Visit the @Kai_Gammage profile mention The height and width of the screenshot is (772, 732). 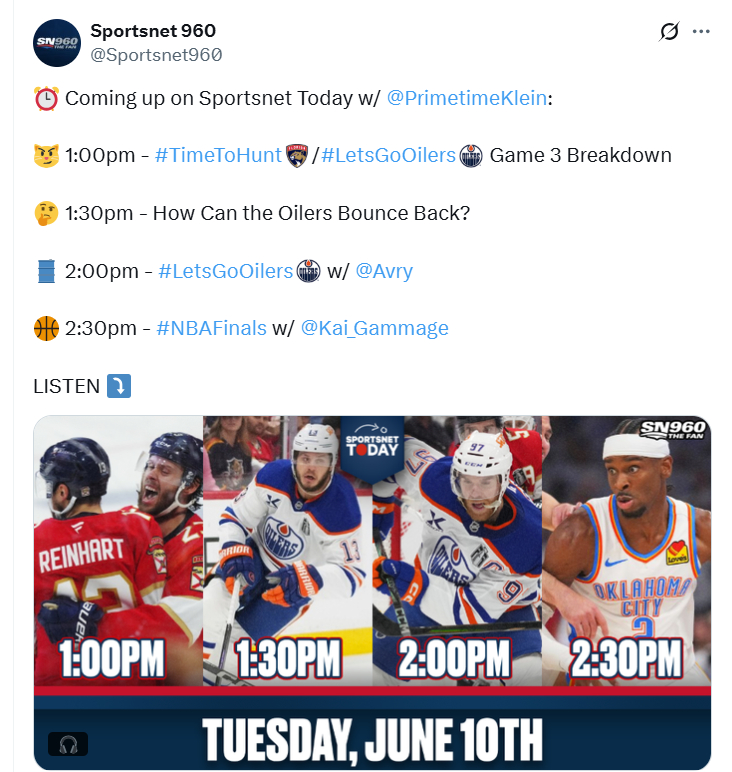click(374, 328)
